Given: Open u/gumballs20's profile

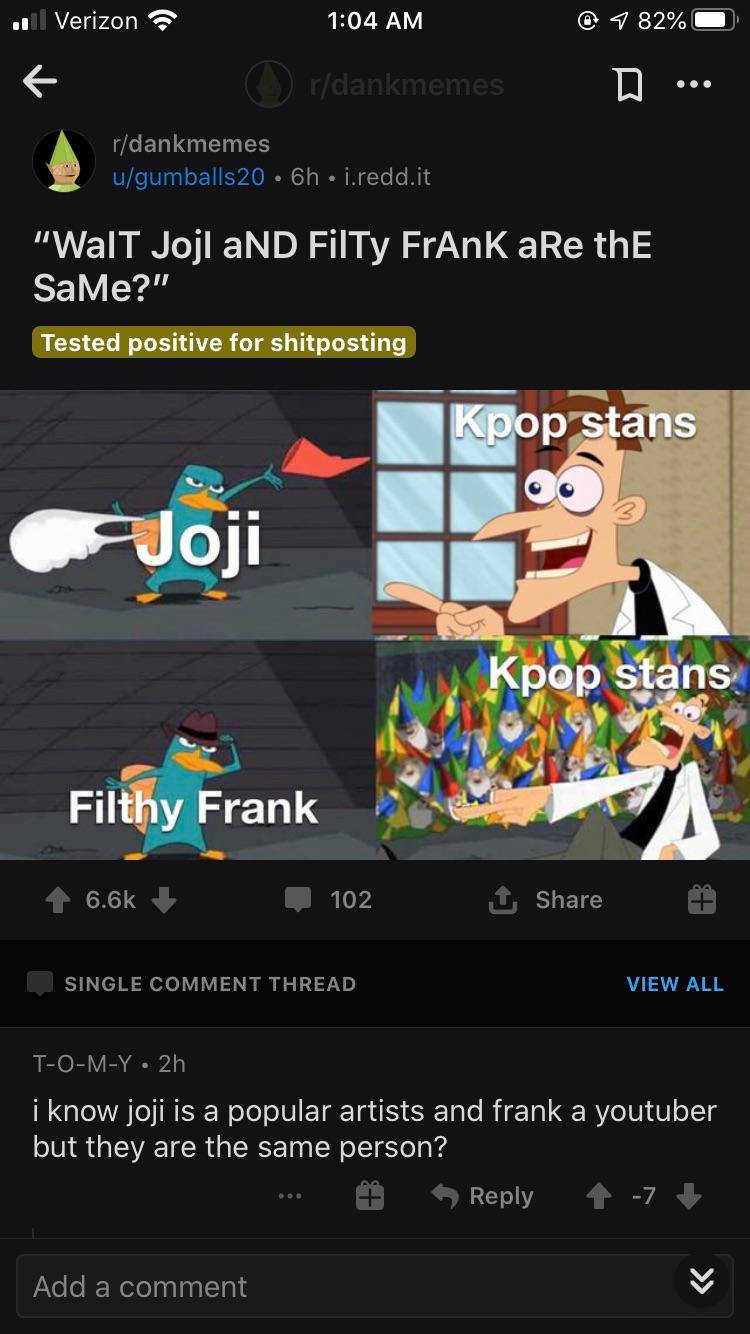Looking at the screenshot, I should click(188, 177).
